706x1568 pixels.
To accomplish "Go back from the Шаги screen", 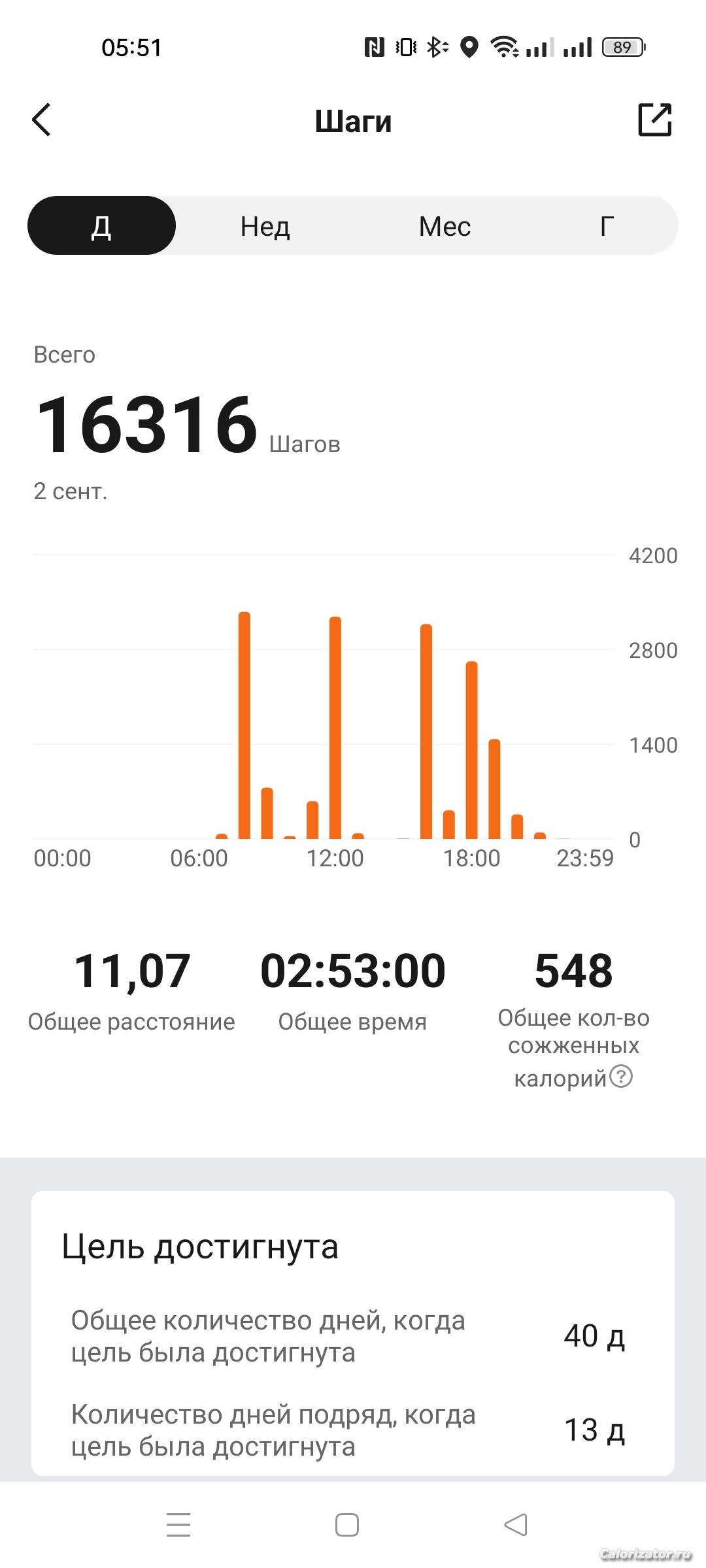I will click(42, 120).
